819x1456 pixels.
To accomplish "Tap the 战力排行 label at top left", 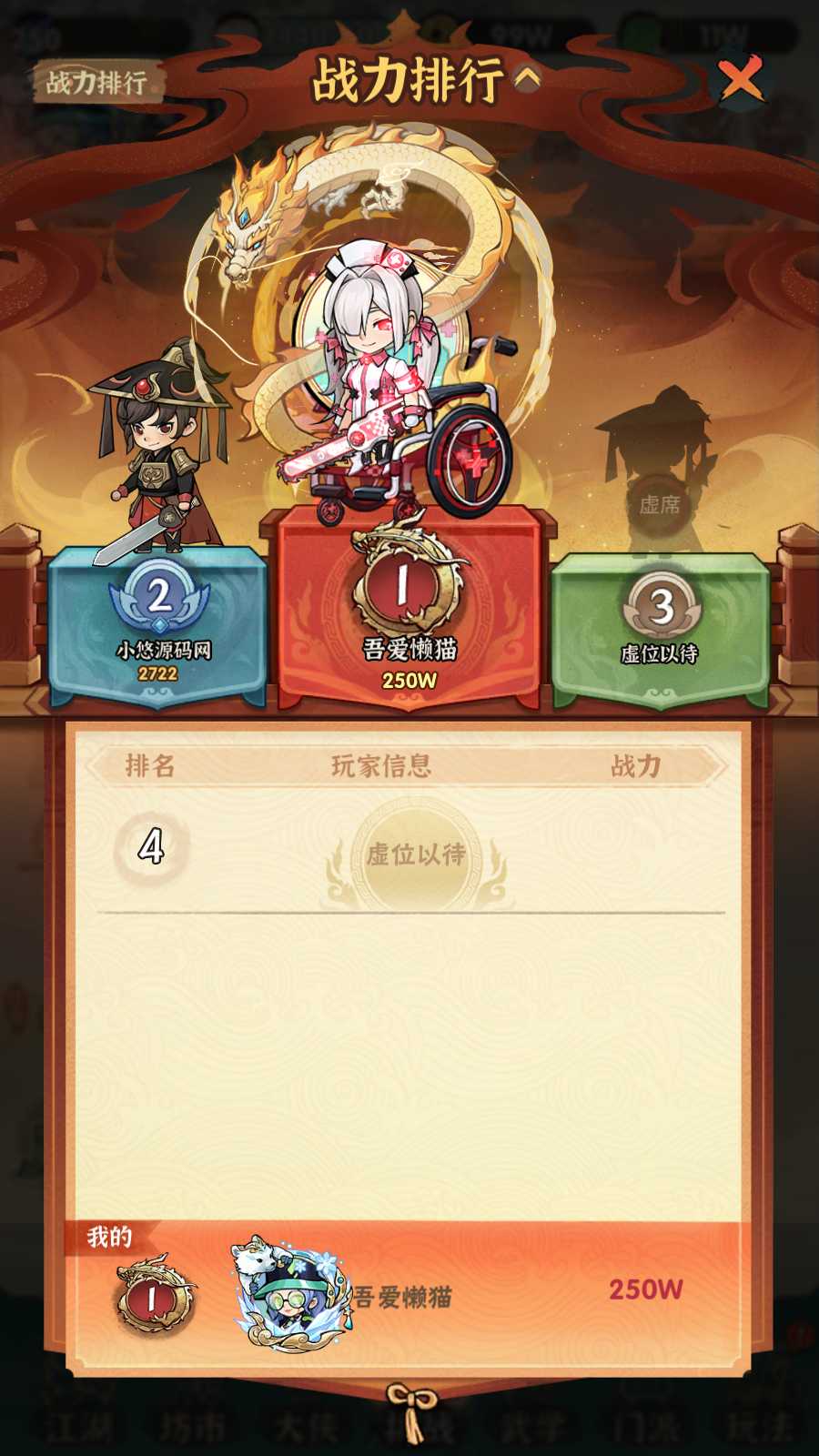I will click(x=97, y=83).
